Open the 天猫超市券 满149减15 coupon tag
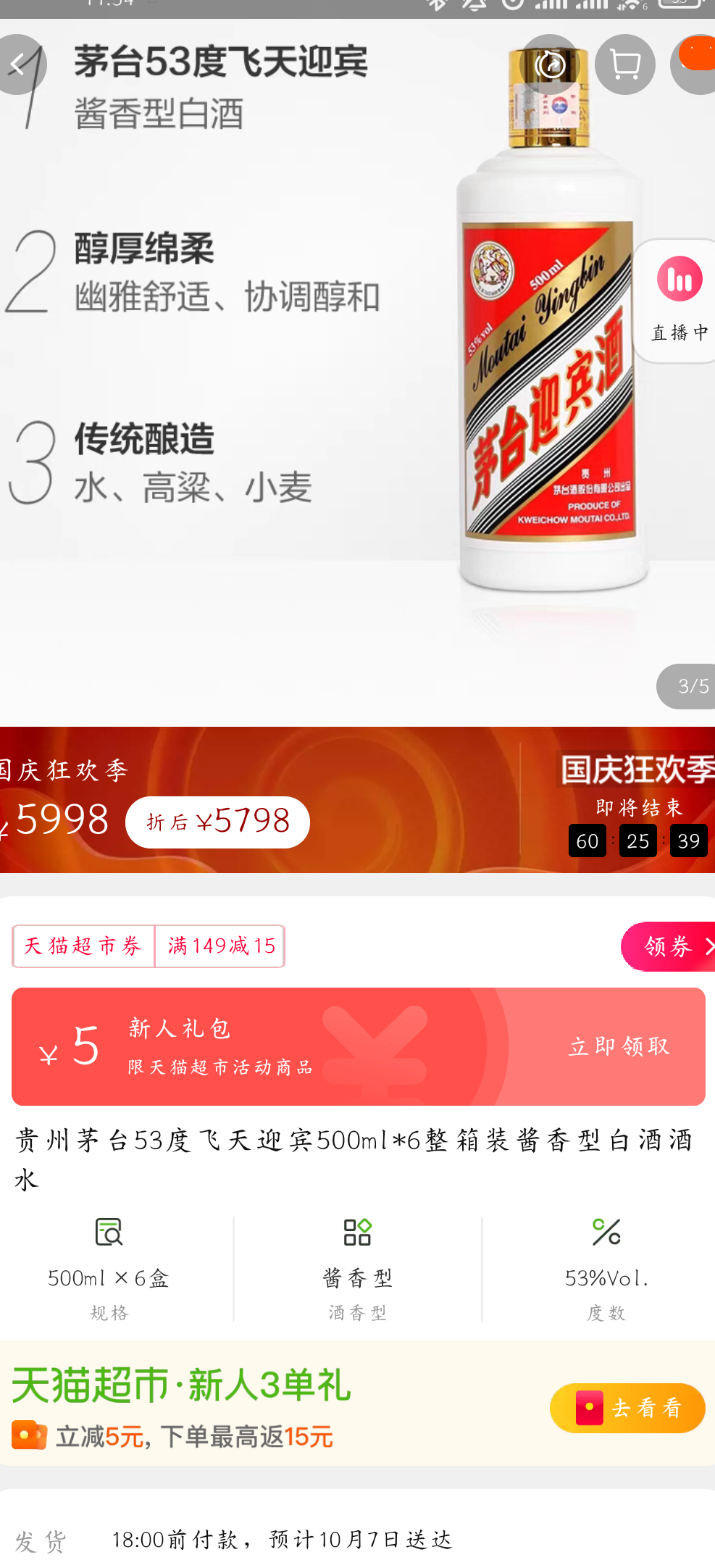Image resolution: width=715 pixels, height=1568 pixels. 149,946
